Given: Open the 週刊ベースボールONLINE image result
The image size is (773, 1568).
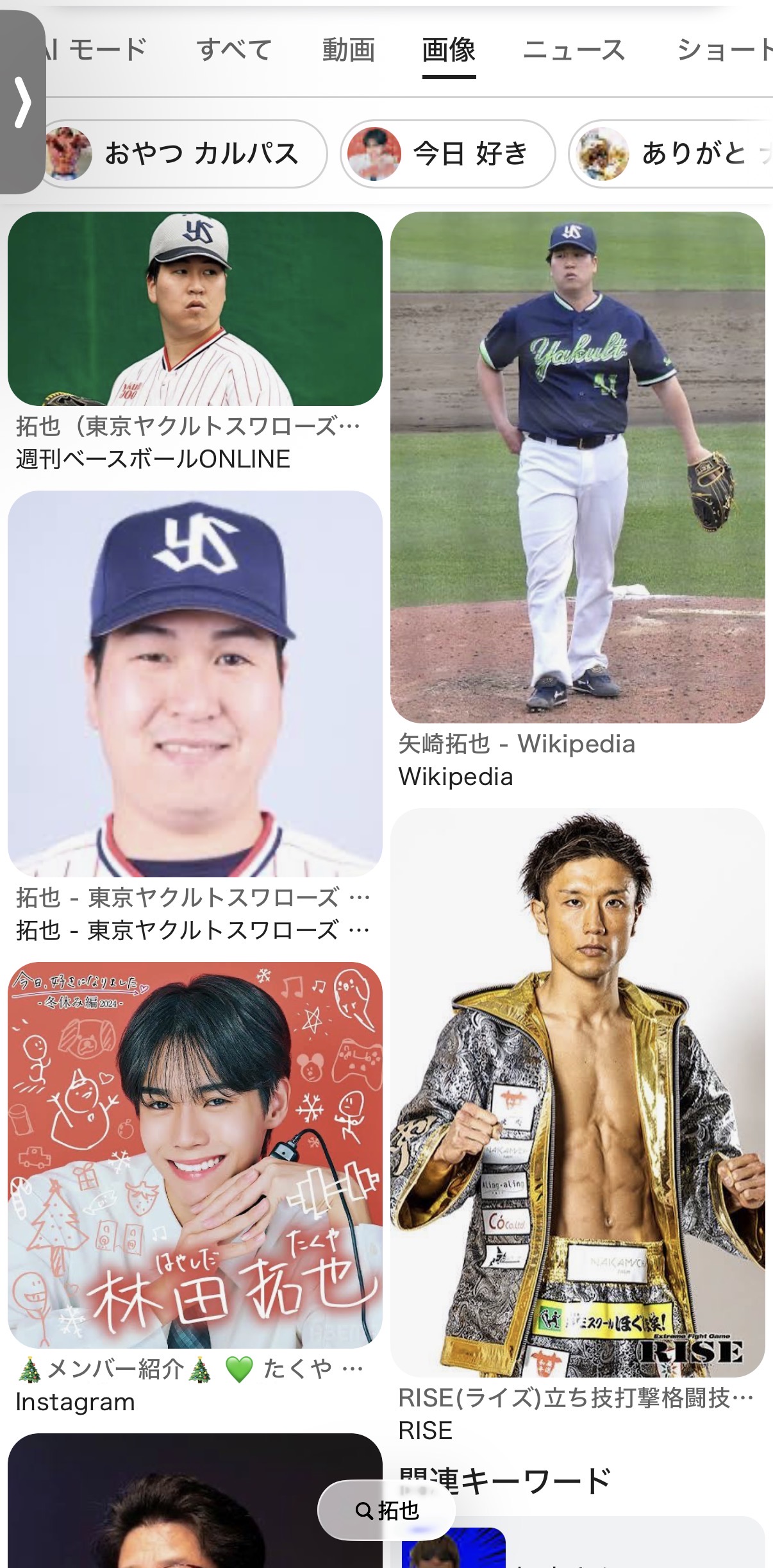Looking at the screenshot, I should tap(195, 308).
